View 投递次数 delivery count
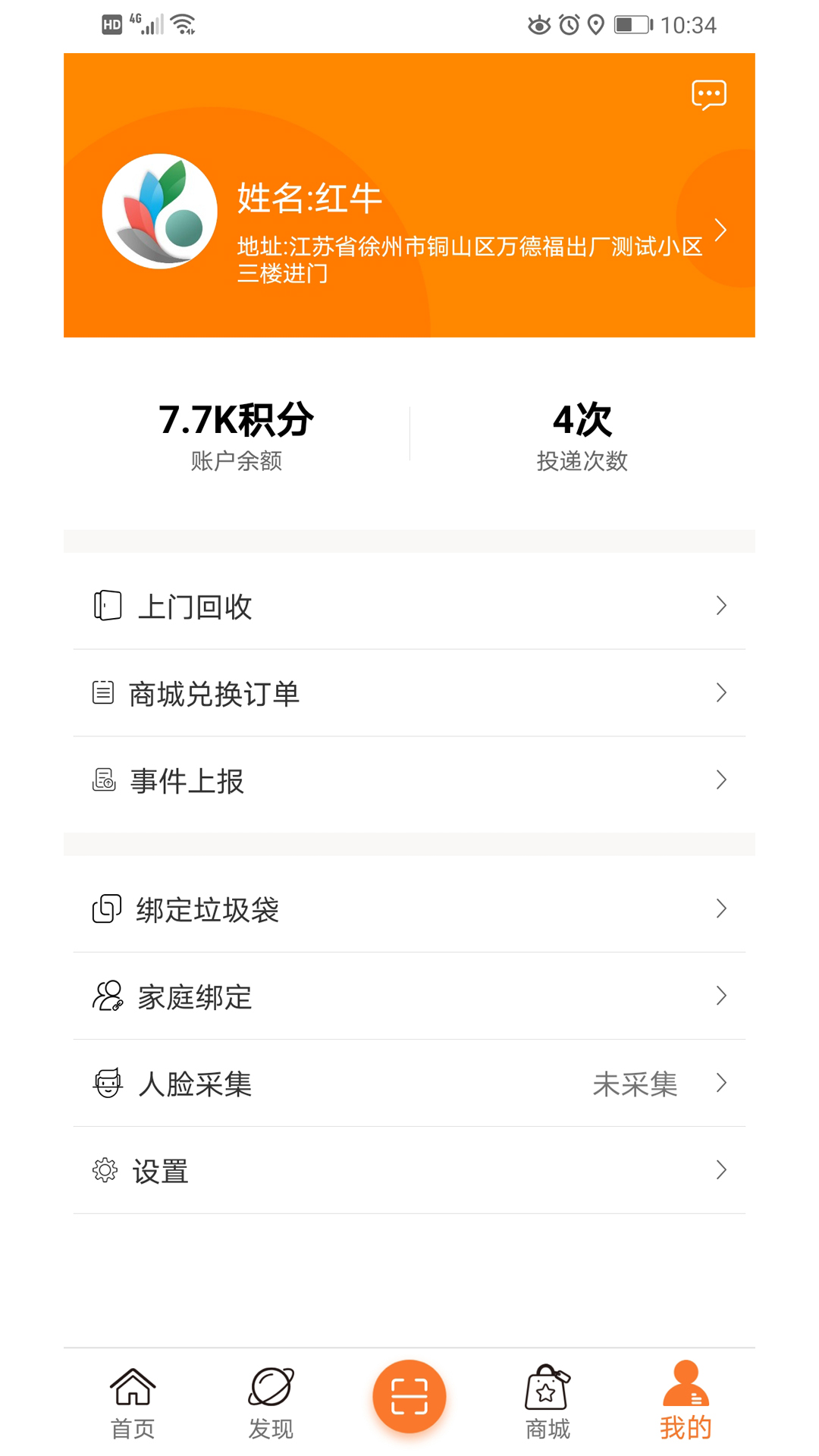 (x=582, y=436)
